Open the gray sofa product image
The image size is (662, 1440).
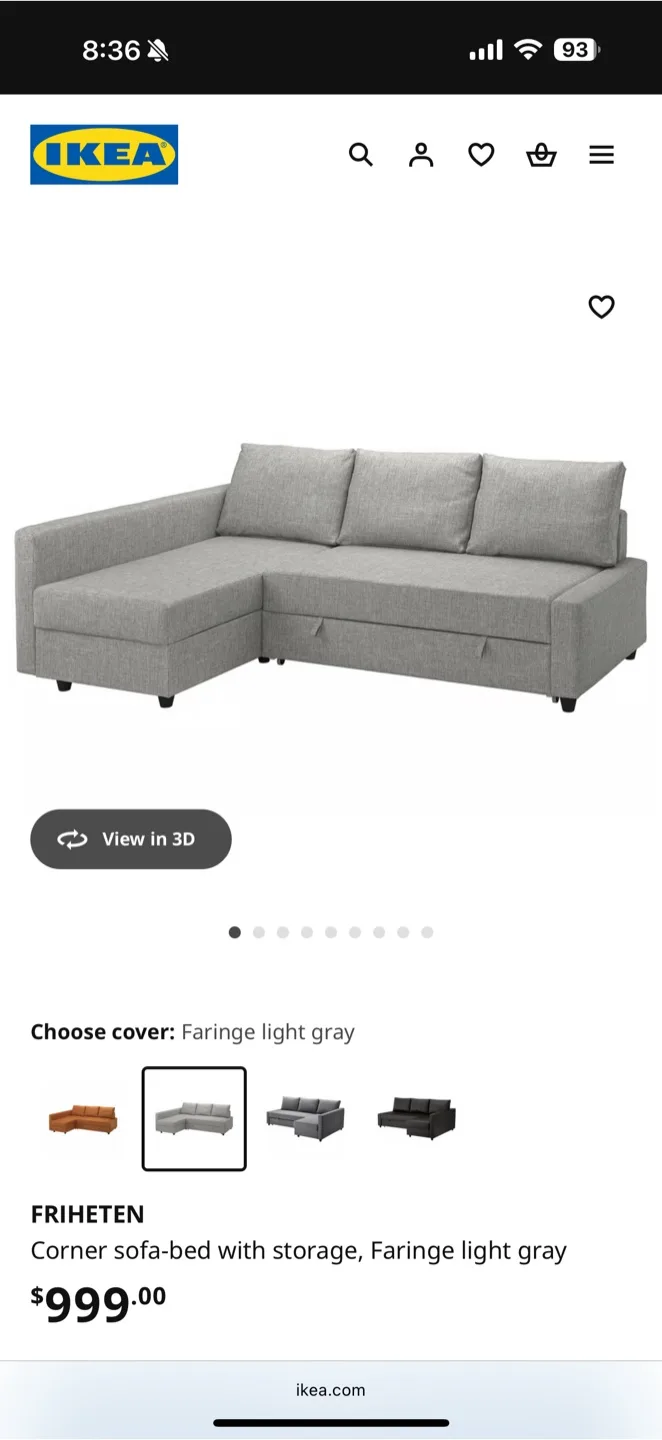(x=330, y=575)
